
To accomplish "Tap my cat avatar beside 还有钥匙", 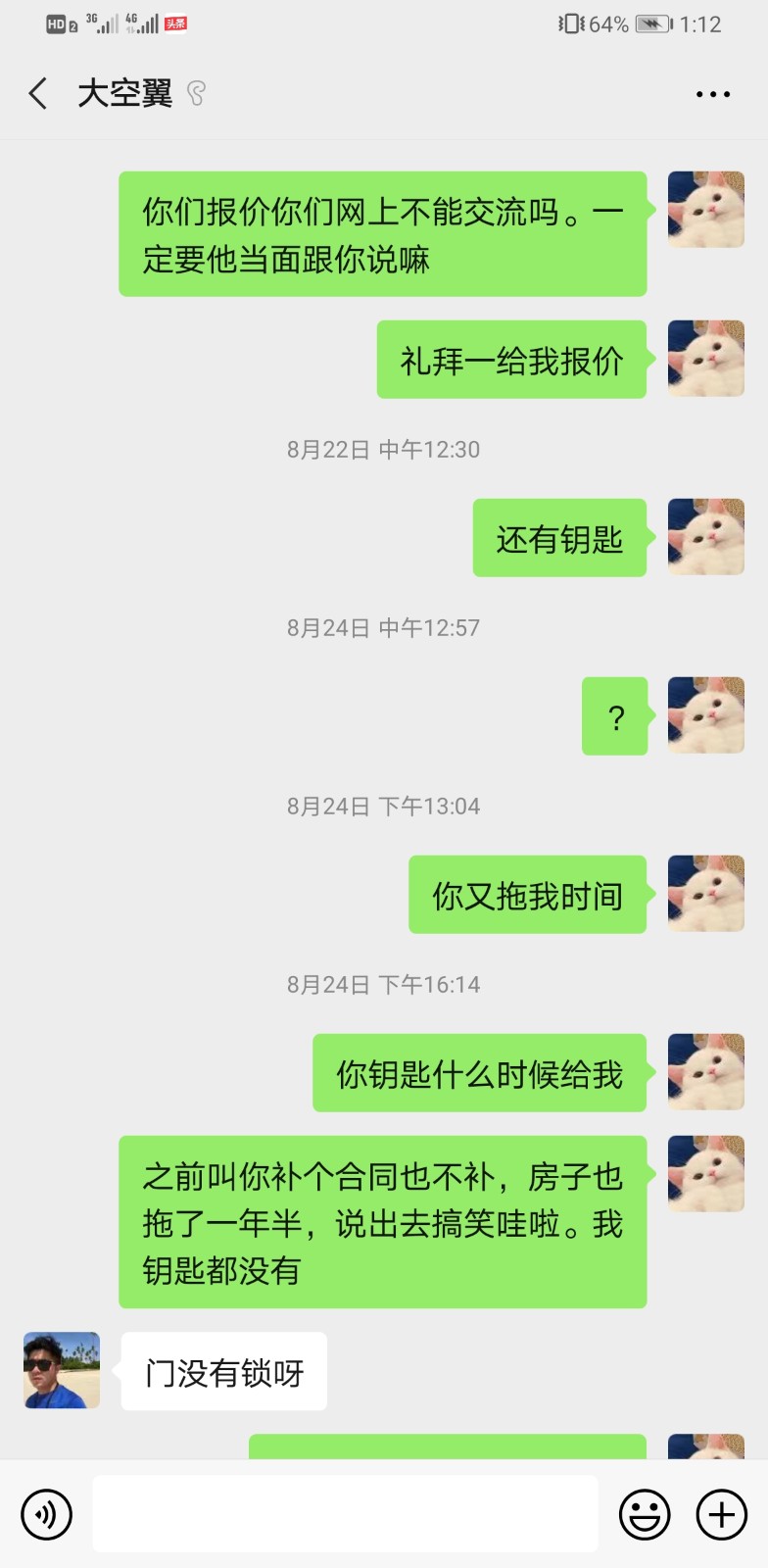I will point(705,537).
